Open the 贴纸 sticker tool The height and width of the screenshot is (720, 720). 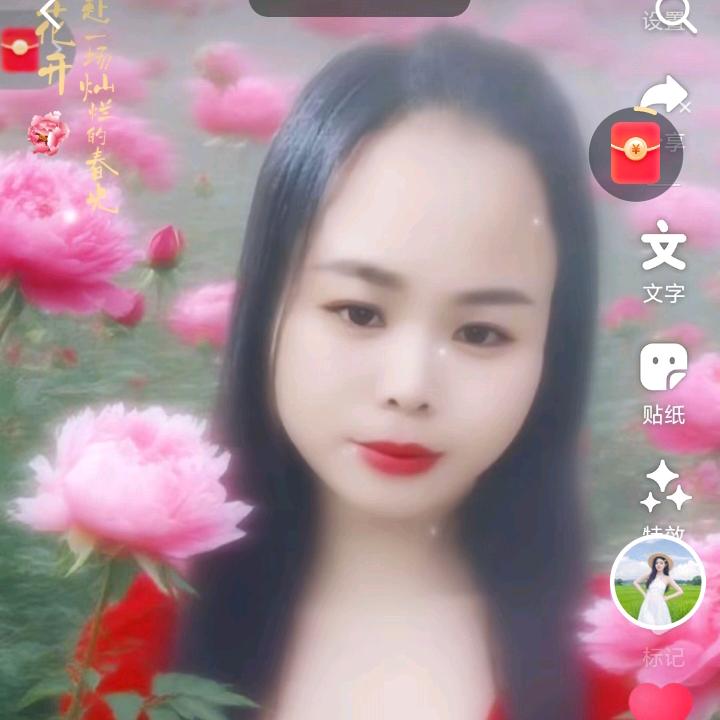coord(664,384)
